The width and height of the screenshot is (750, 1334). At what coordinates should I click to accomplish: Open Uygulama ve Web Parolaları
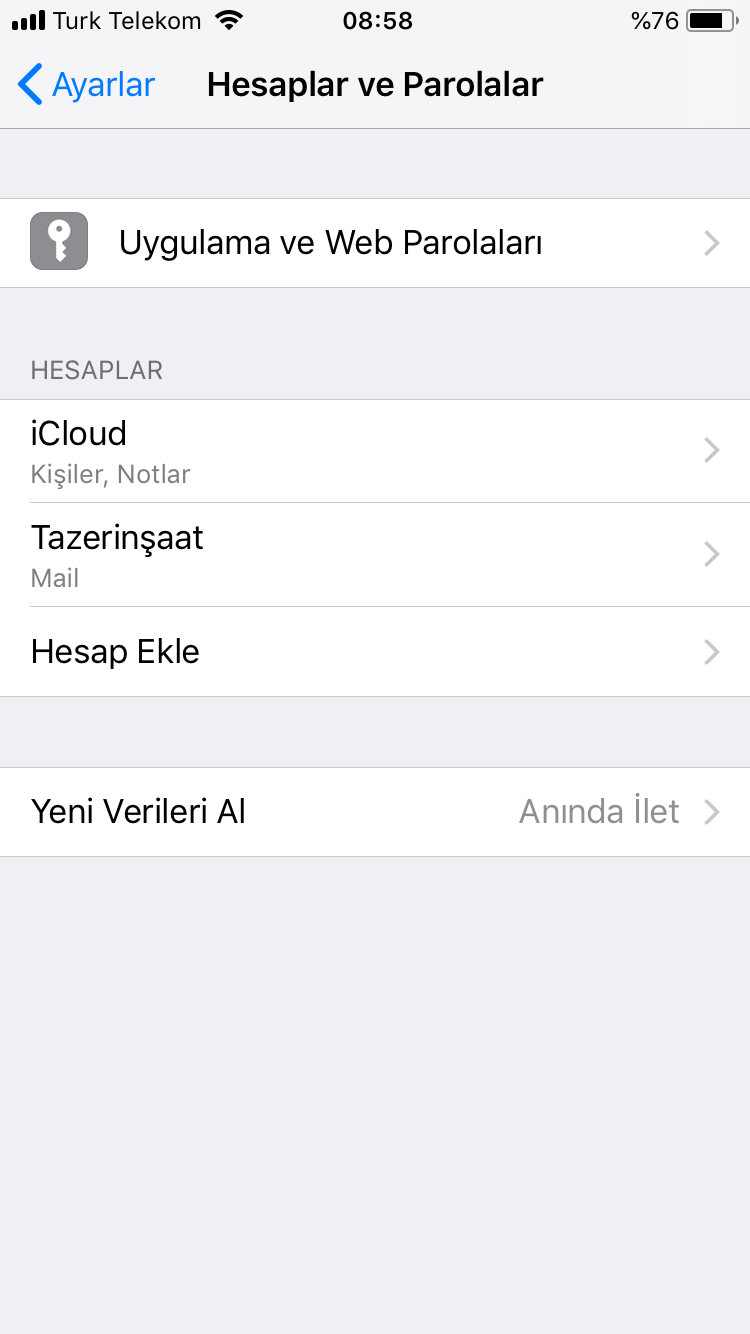click(x=375, y=243)
